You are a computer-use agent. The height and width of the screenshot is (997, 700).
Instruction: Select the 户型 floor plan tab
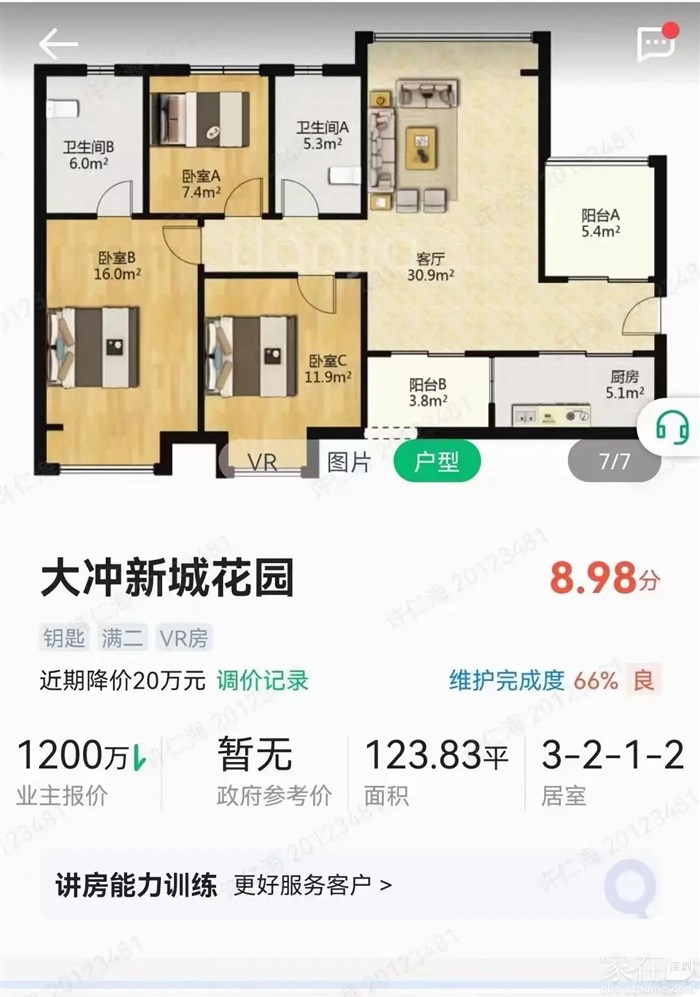click(x=436, y=462)
